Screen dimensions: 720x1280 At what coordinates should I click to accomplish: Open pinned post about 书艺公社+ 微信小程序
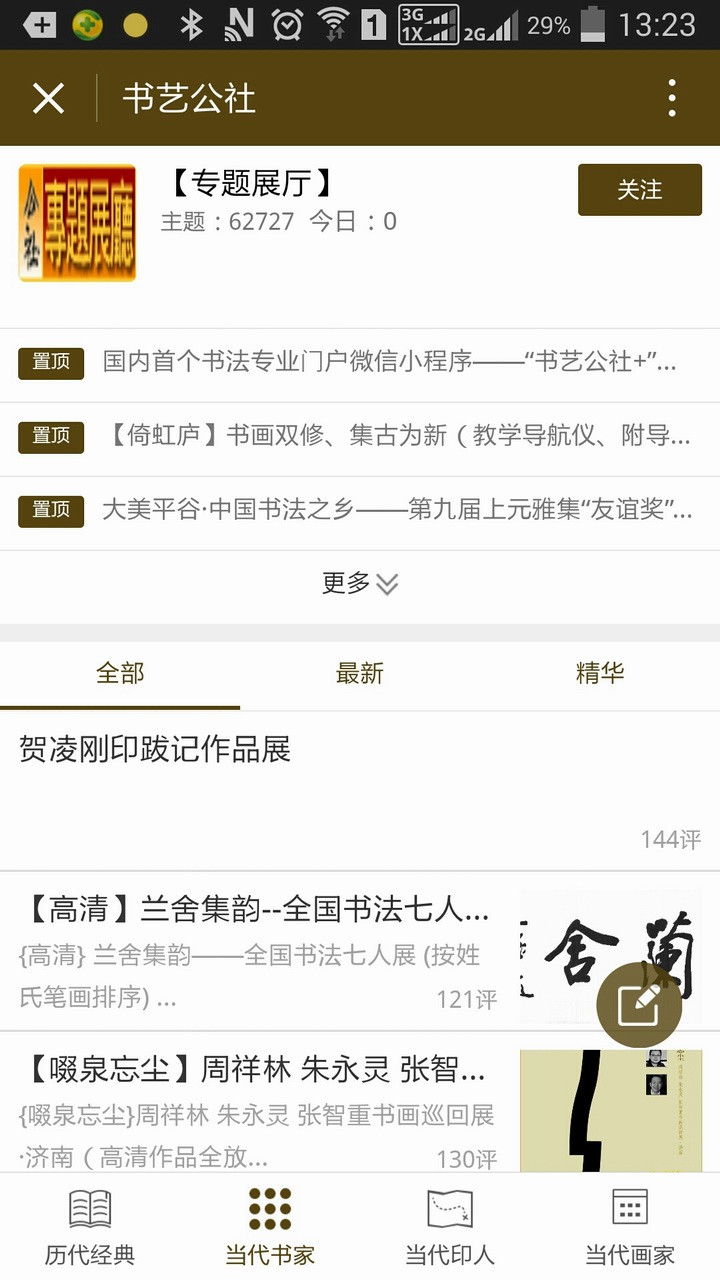click(x=390, y=362)
